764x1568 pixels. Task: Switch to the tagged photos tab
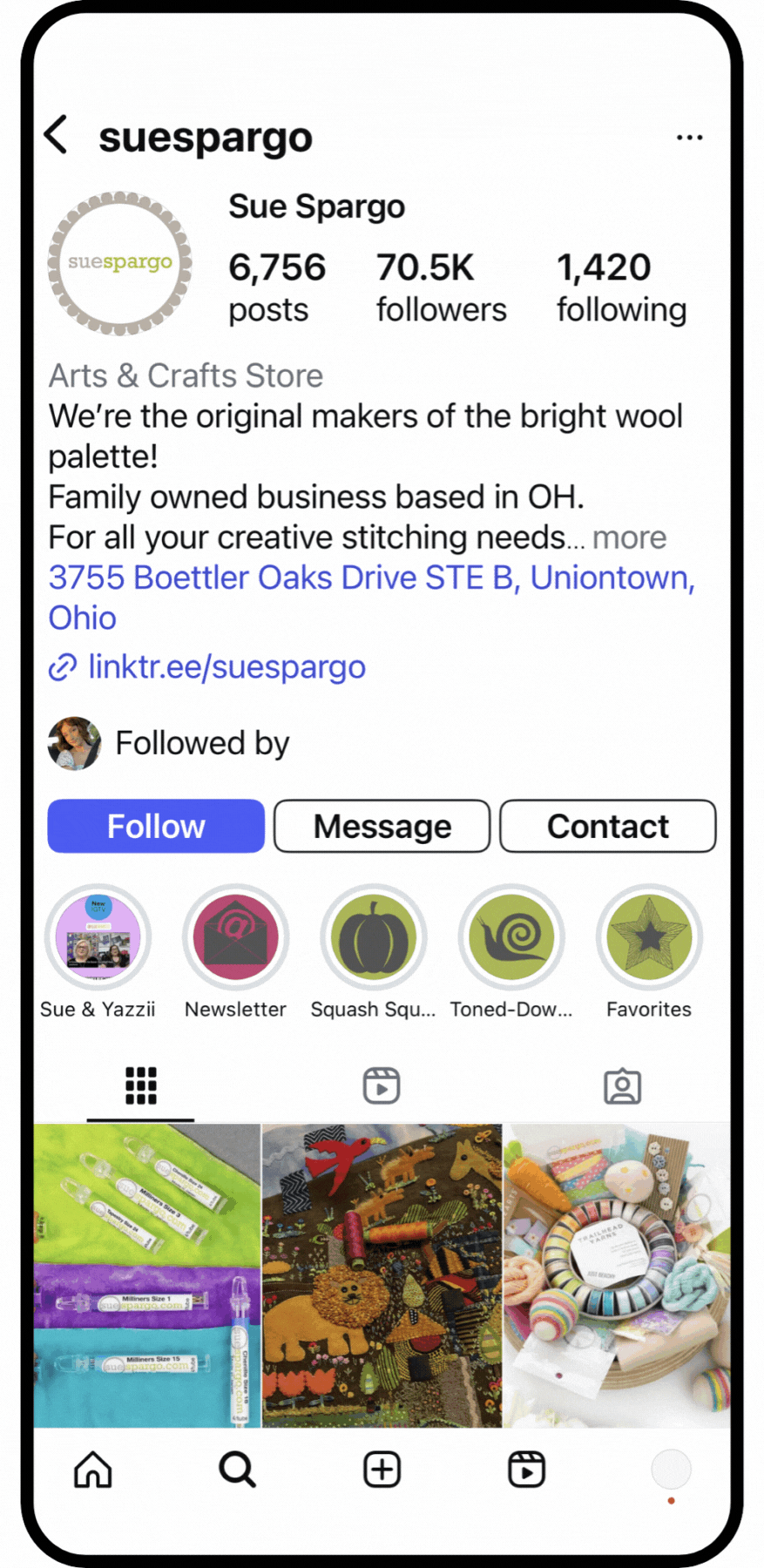(622, 1085)
